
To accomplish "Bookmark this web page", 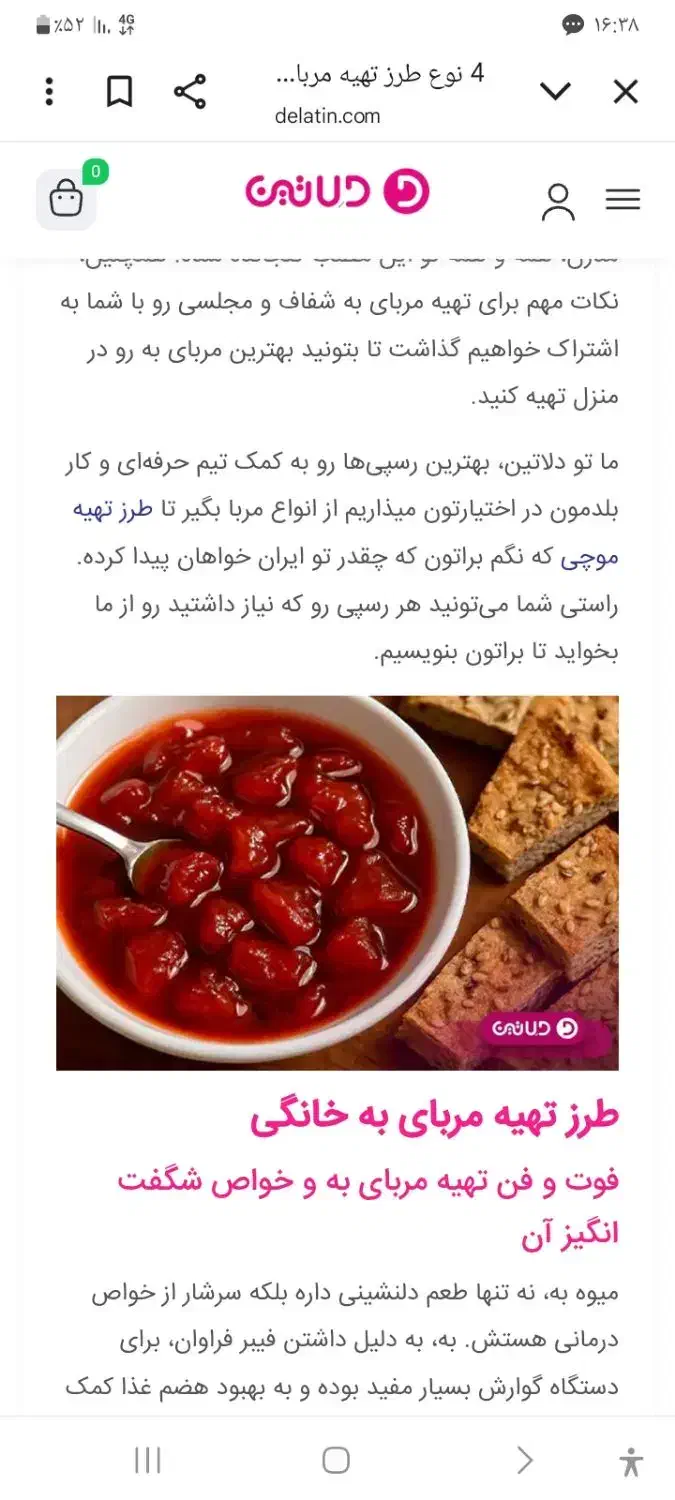I will pyautogui.click(x=120, y=92).
